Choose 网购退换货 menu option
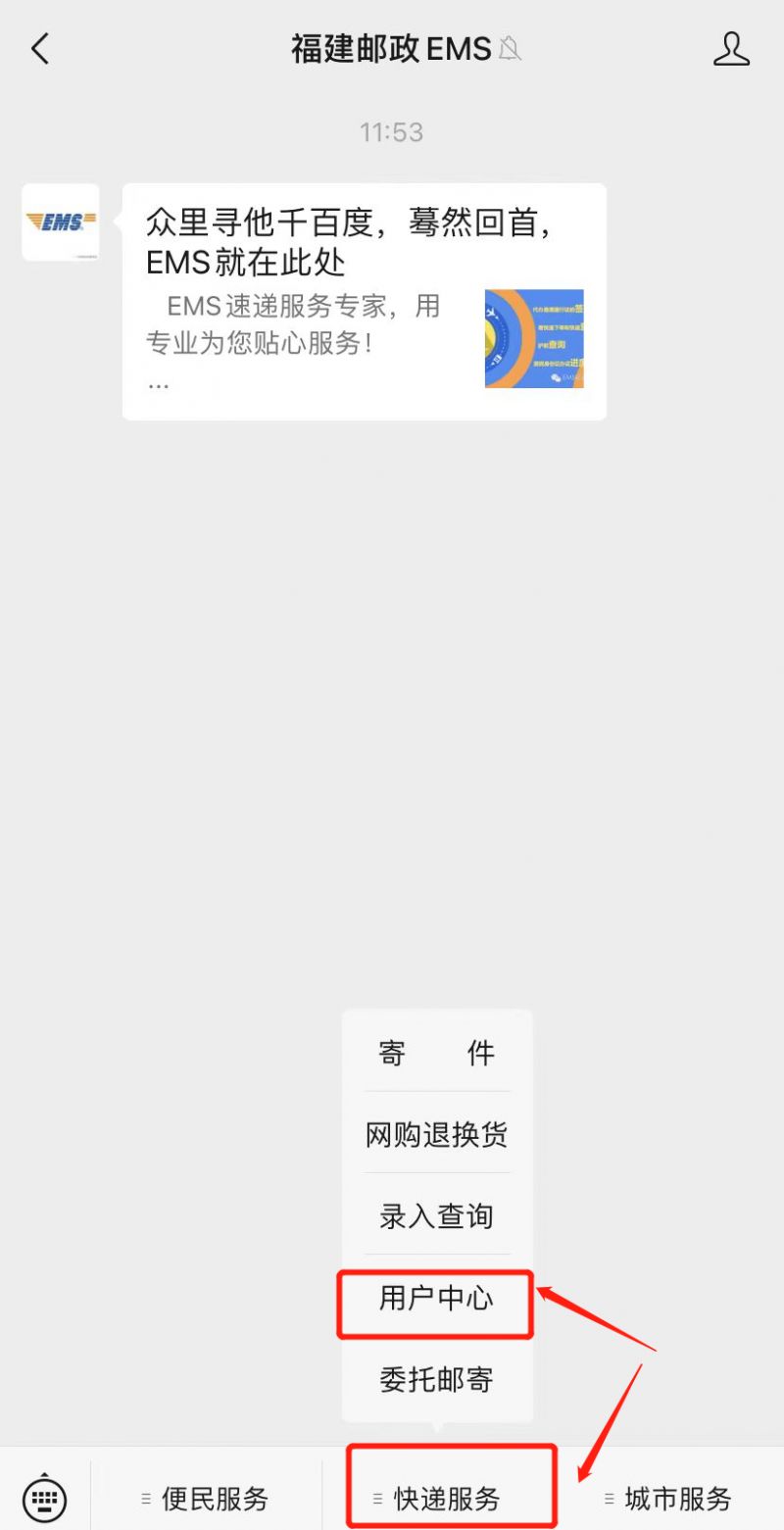Image resolution: width=784 pixels, height=1530 pixels. click(437, 1135)
